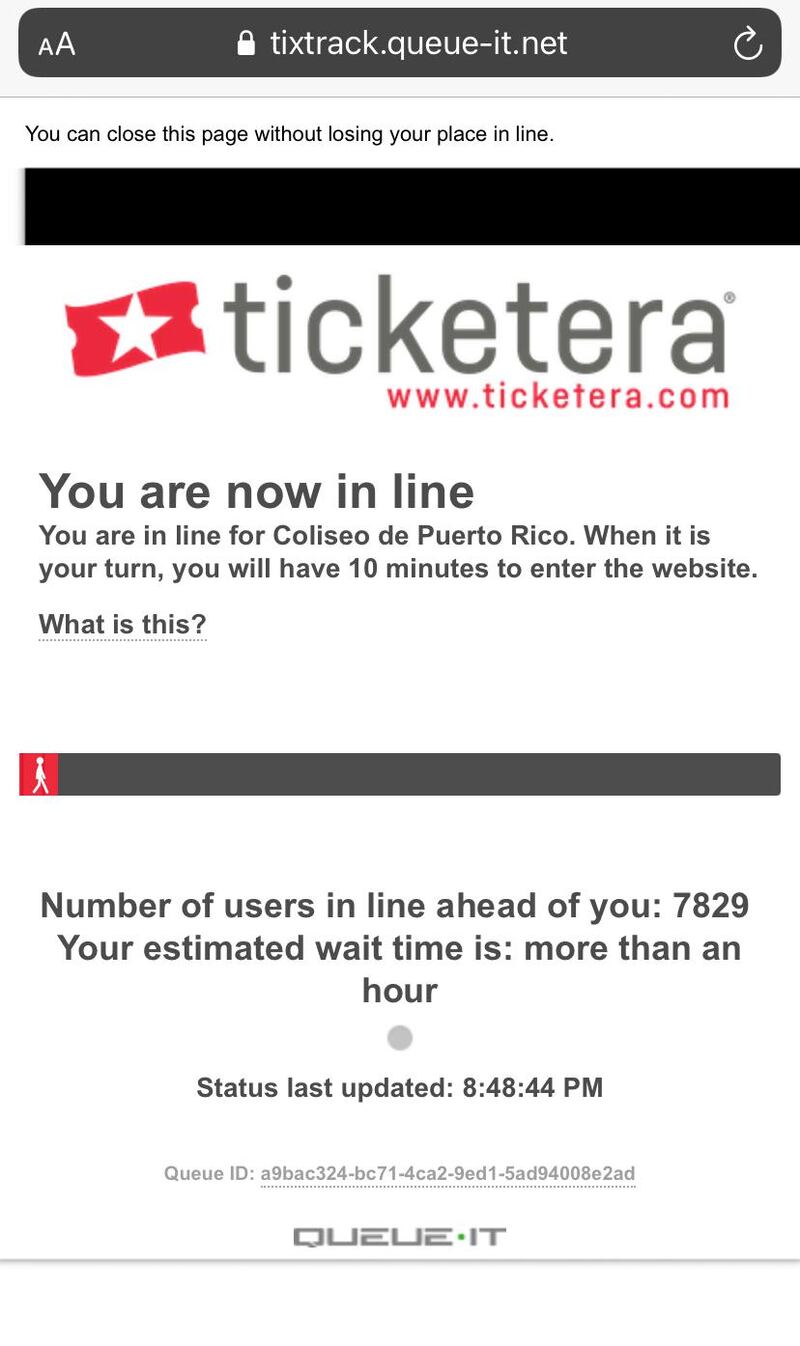Open the AA text size menu
This screenshot has width=800, height=1346.
pos(57,44)
